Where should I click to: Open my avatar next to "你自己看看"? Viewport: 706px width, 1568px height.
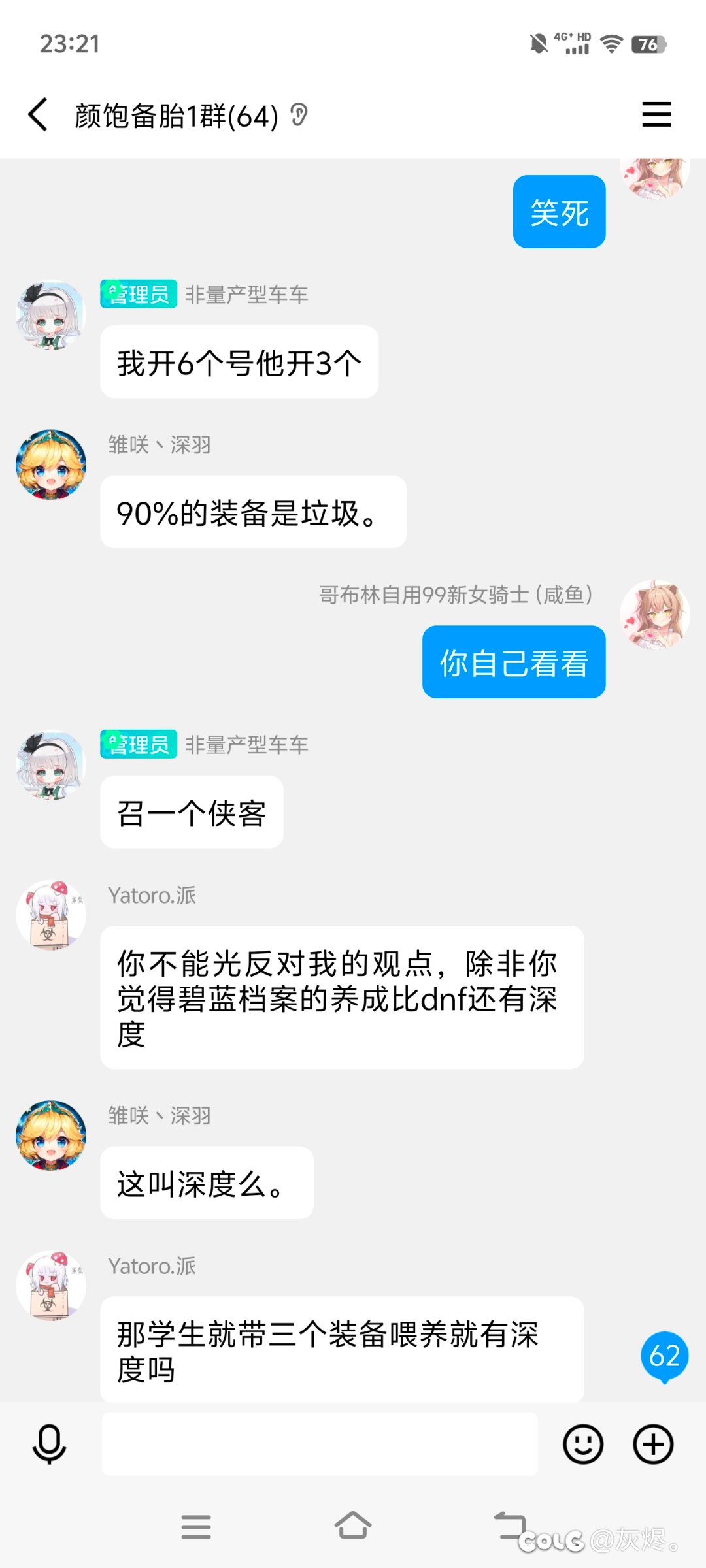655,614
